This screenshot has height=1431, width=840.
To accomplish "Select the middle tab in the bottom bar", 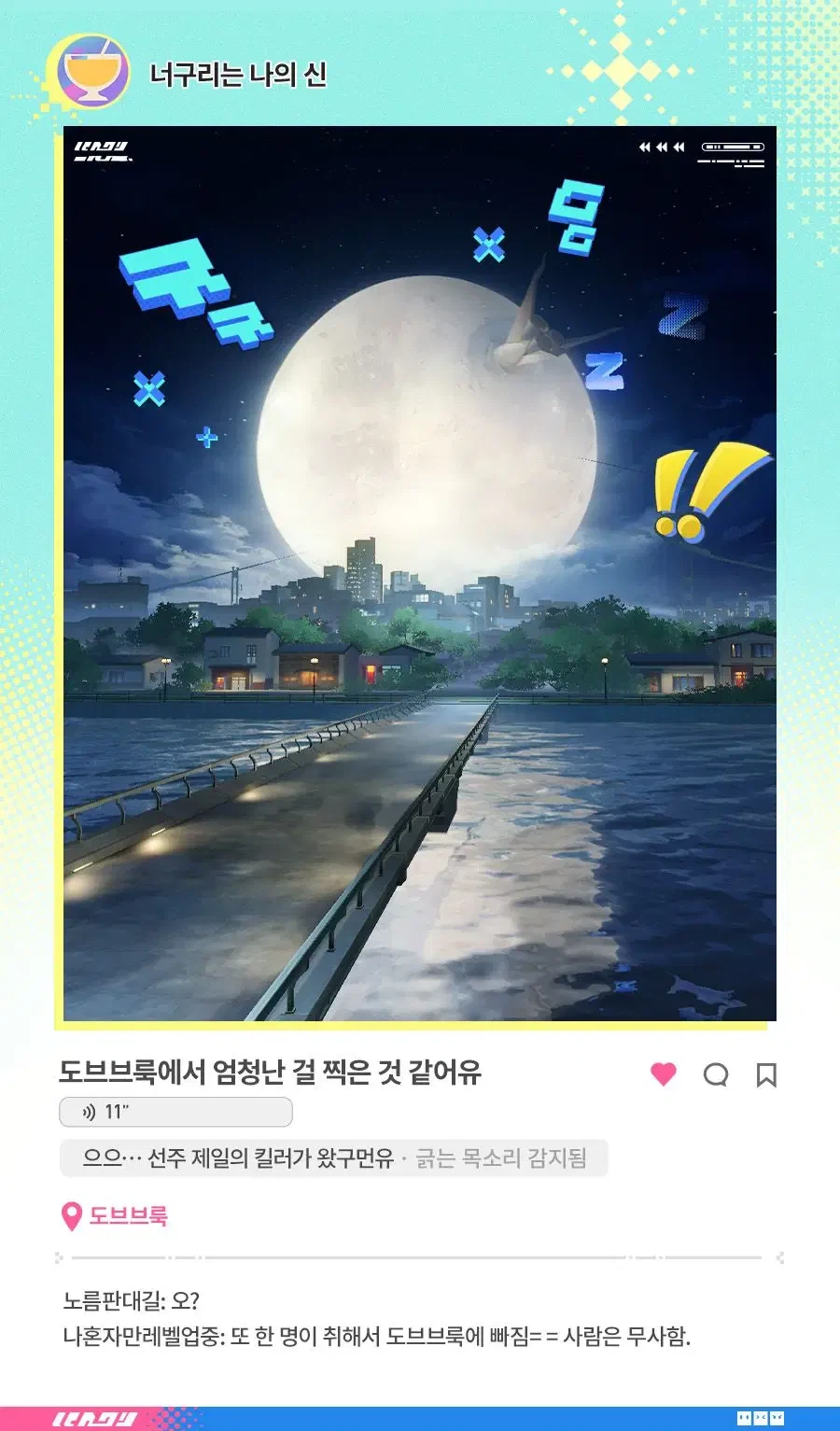I will tap(761, 1417).
